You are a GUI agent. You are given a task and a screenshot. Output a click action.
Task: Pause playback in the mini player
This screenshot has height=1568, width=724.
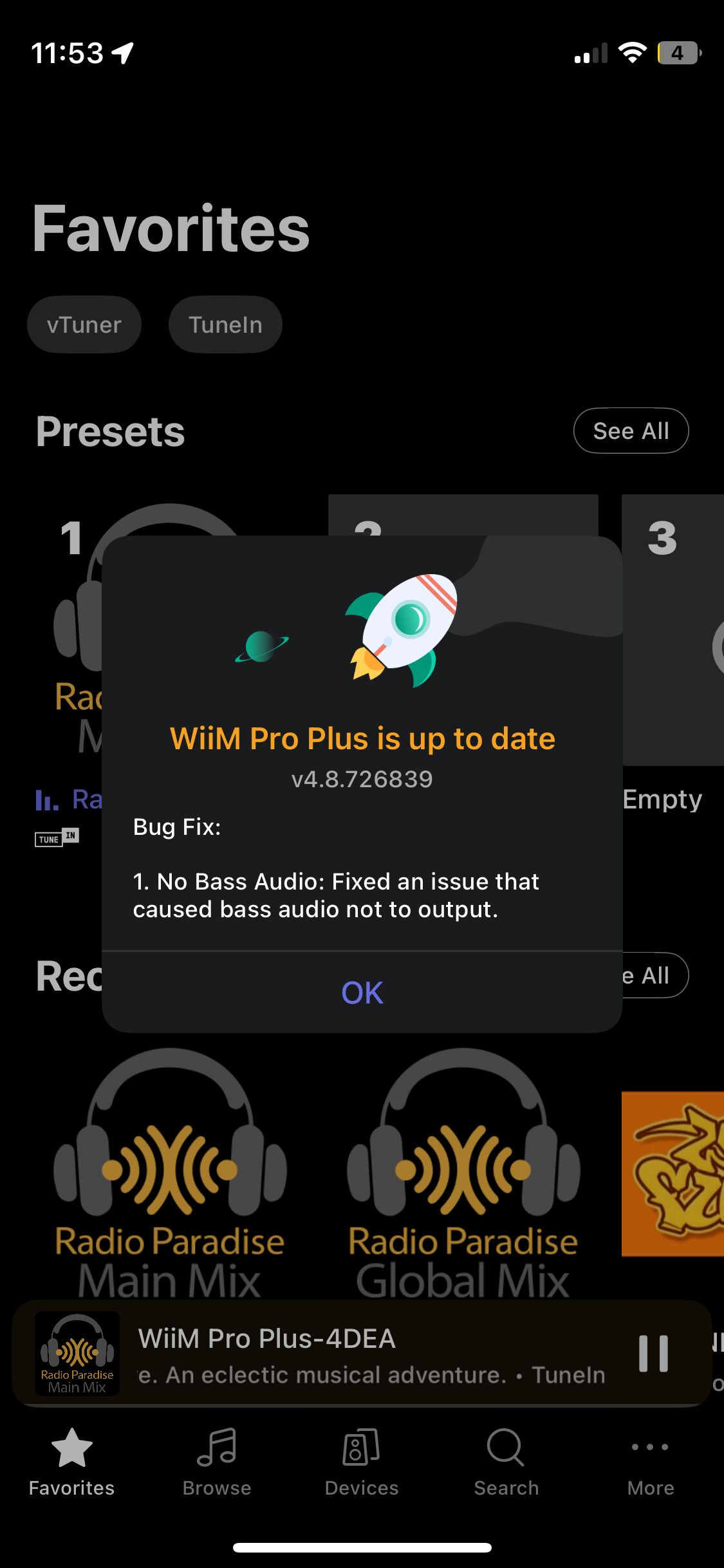point(653,1353)
